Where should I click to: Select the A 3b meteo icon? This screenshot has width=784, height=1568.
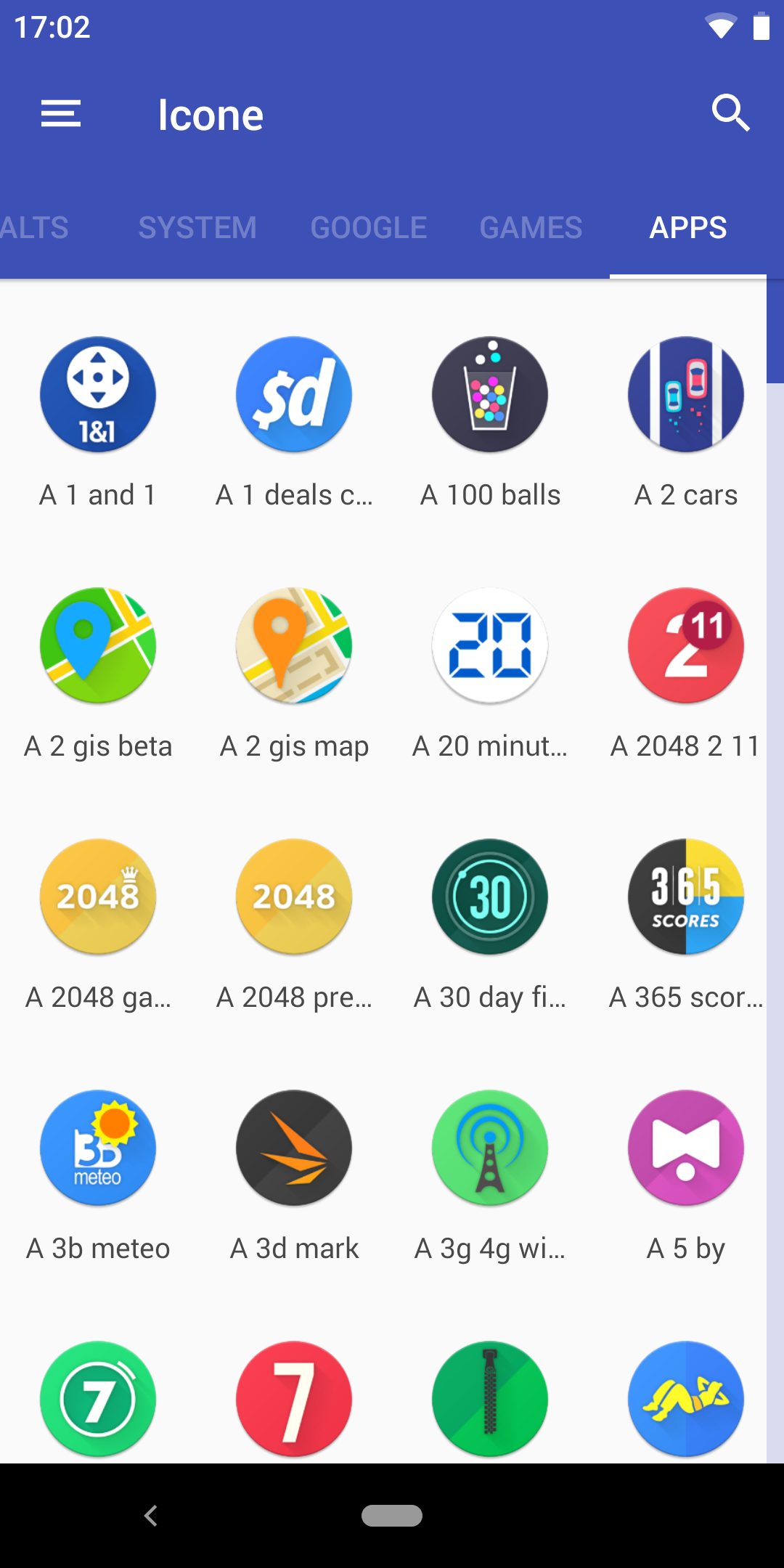[x=98, y=1148]
